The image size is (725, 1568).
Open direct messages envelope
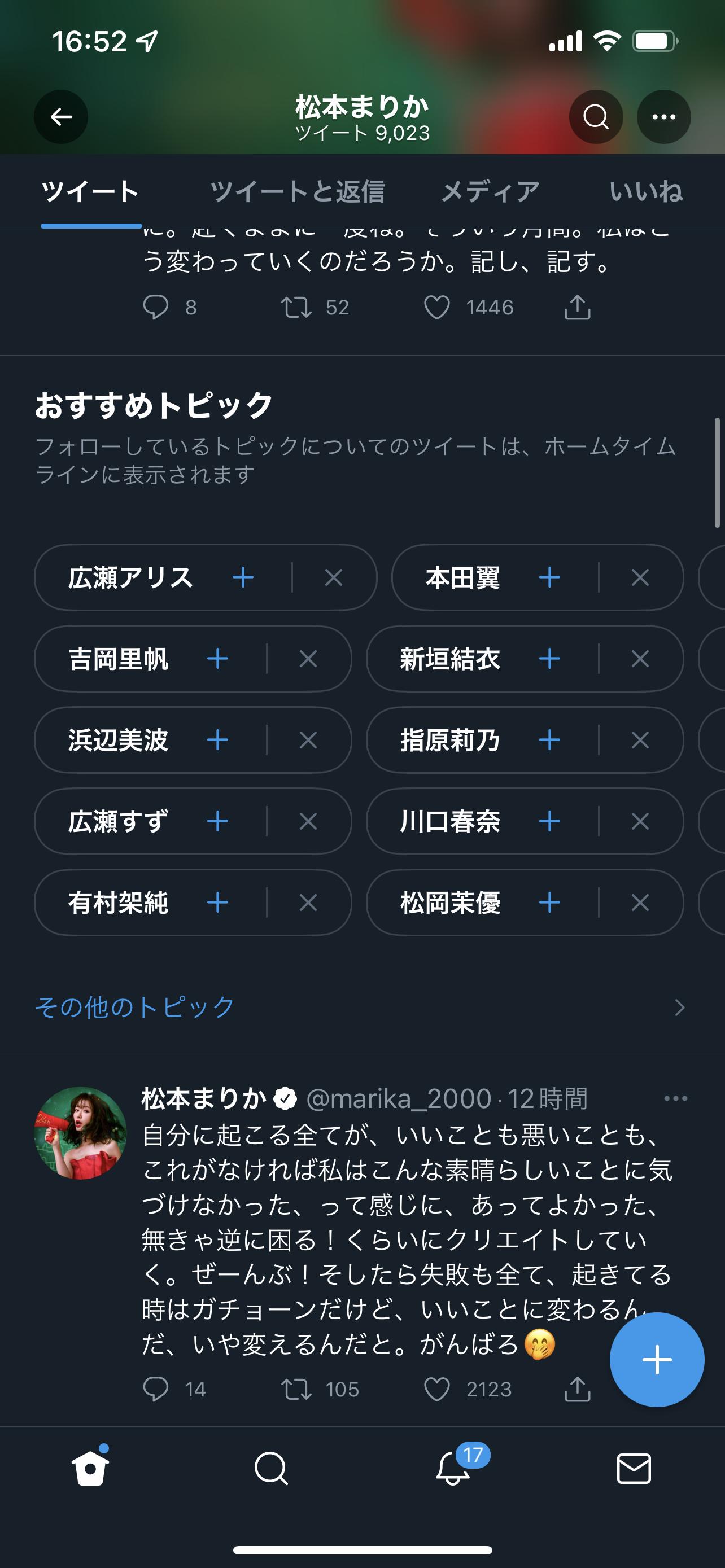pos(634,1469)
